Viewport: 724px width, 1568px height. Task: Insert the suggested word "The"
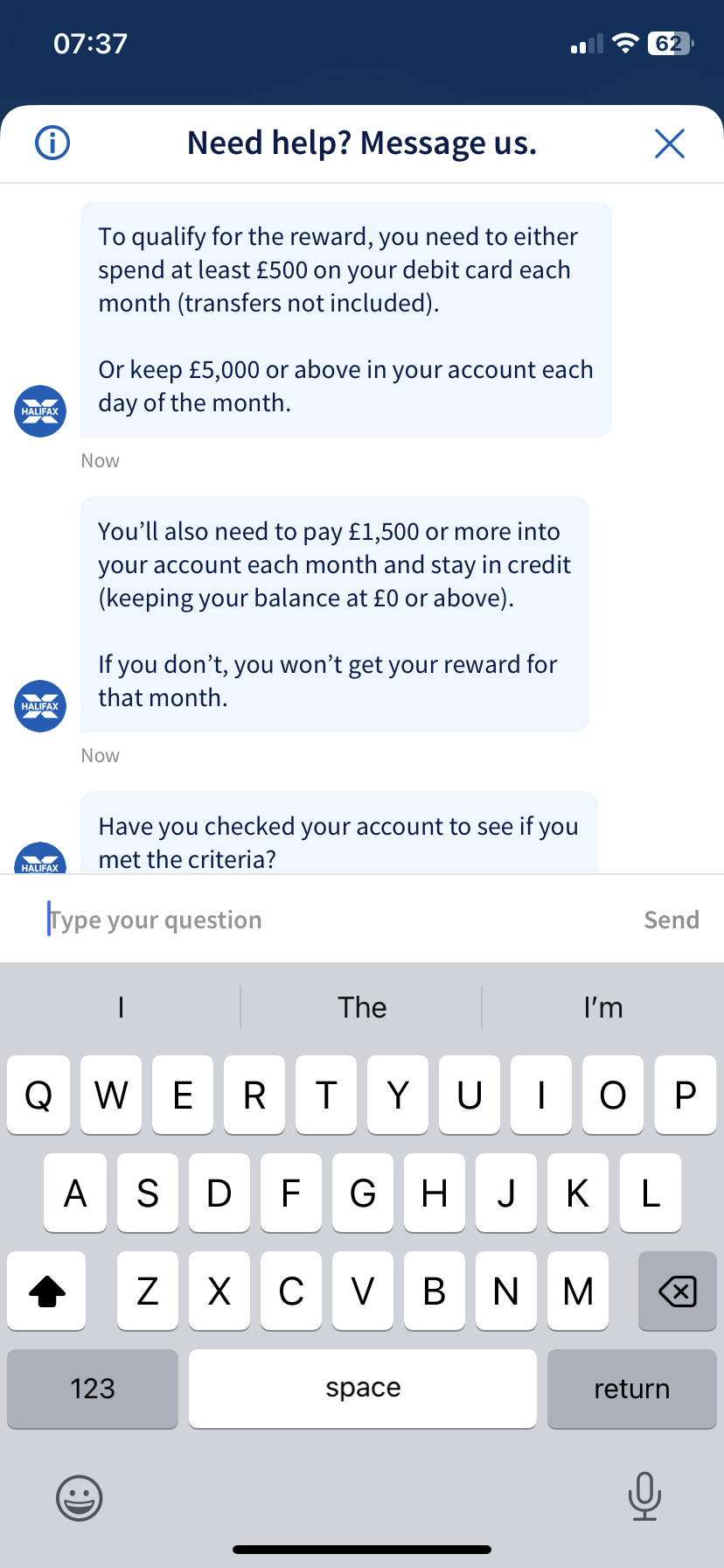point(362,1007)
